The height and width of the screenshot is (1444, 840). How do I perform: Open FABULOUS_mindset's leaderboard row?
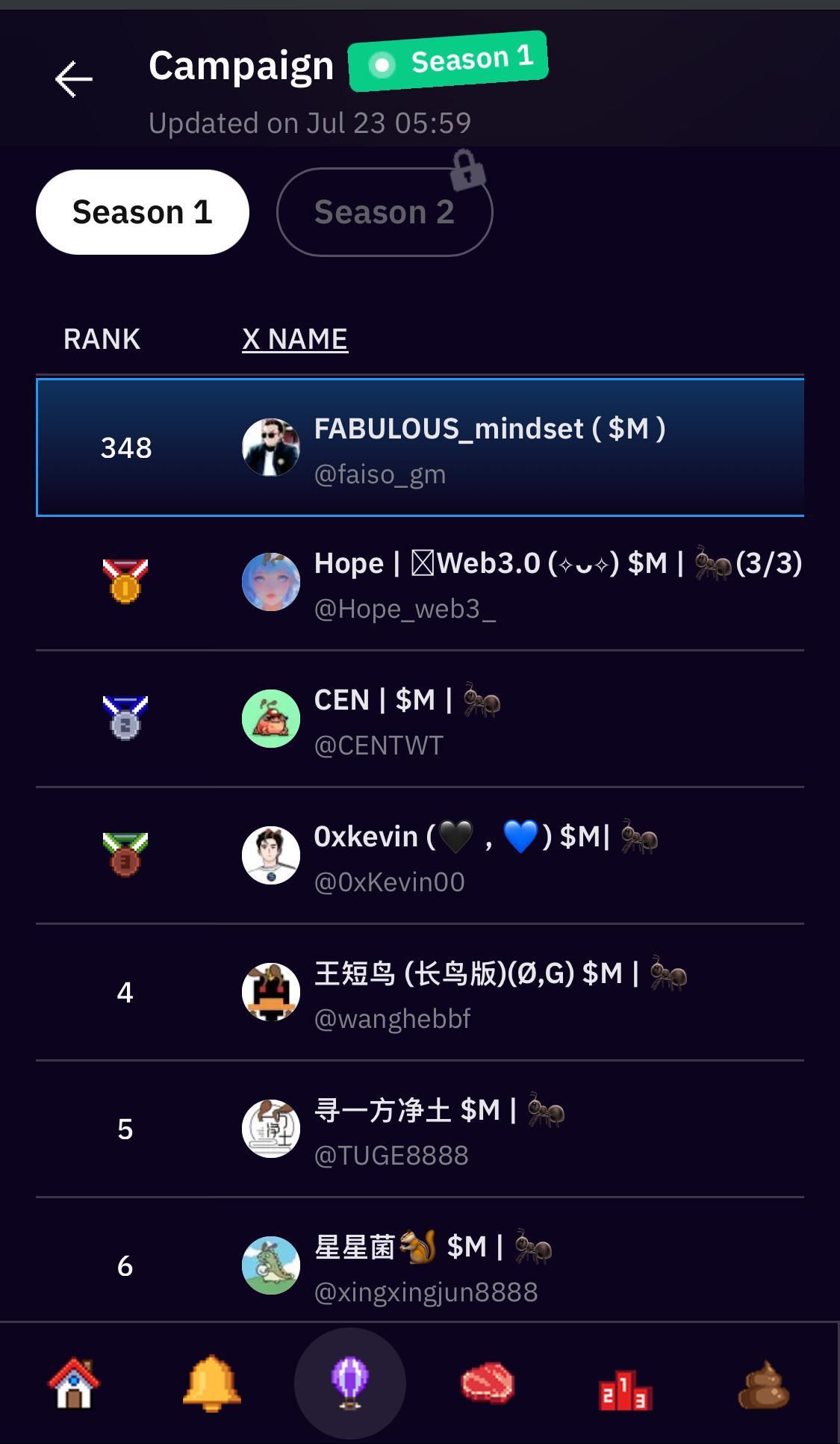(420, 447)
